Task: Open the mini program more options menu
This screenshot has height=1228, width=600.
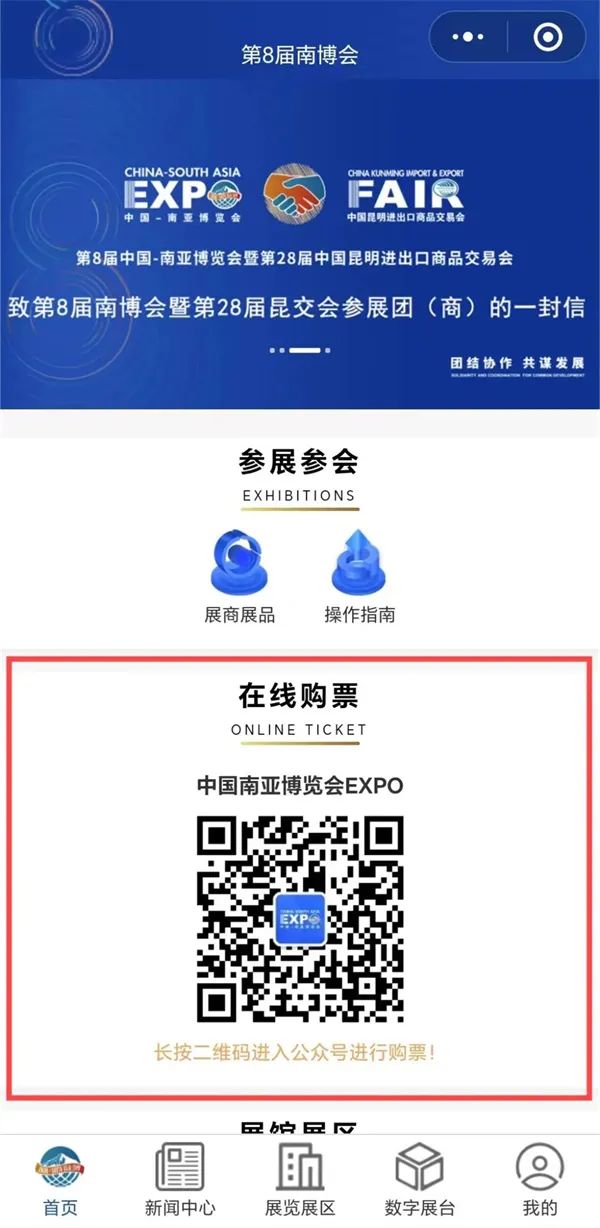Action: (468, 37)
